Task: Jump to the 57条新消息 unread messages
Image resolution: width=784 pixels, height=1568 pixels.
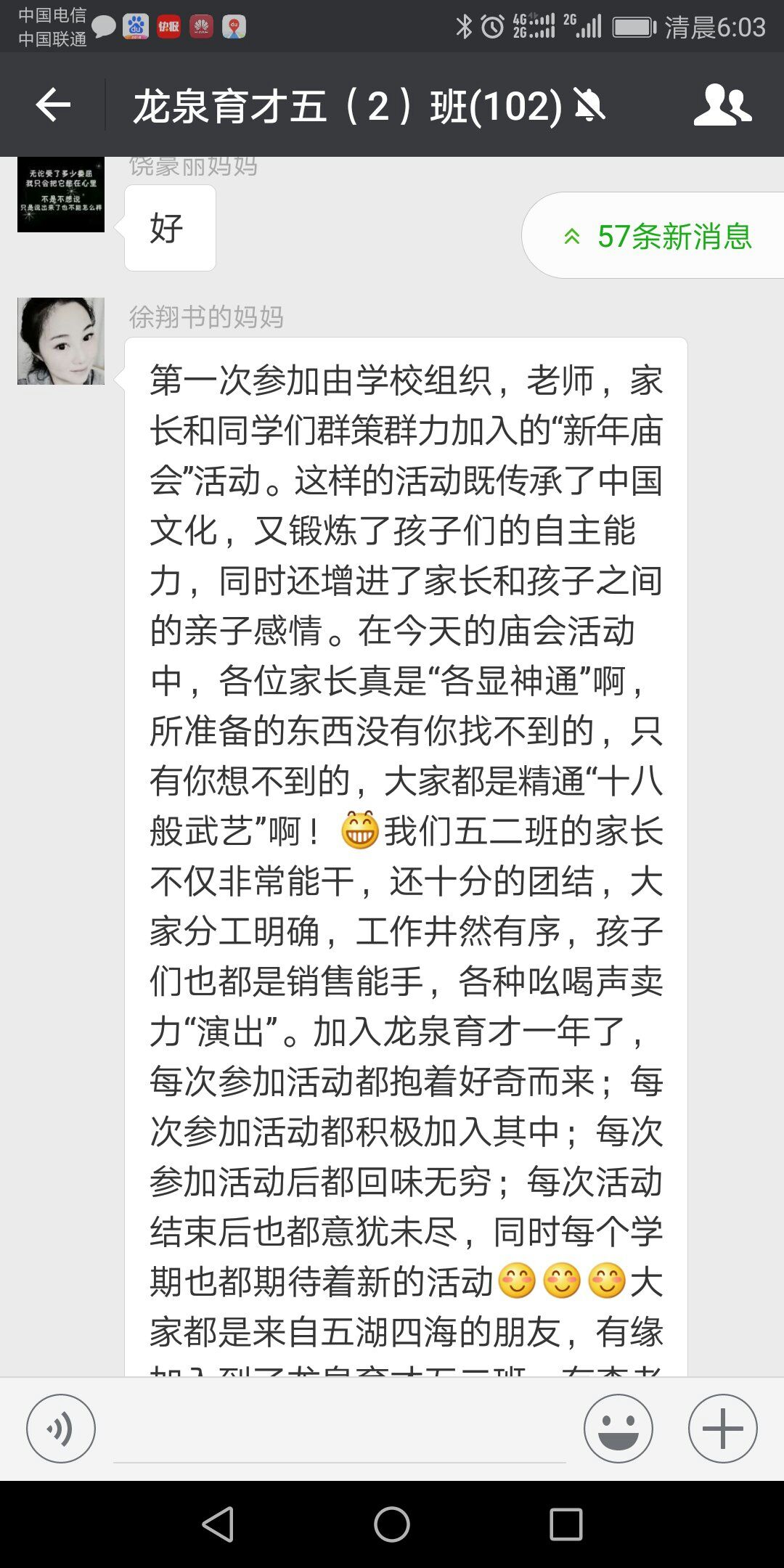Action: [x=657, y=236]
